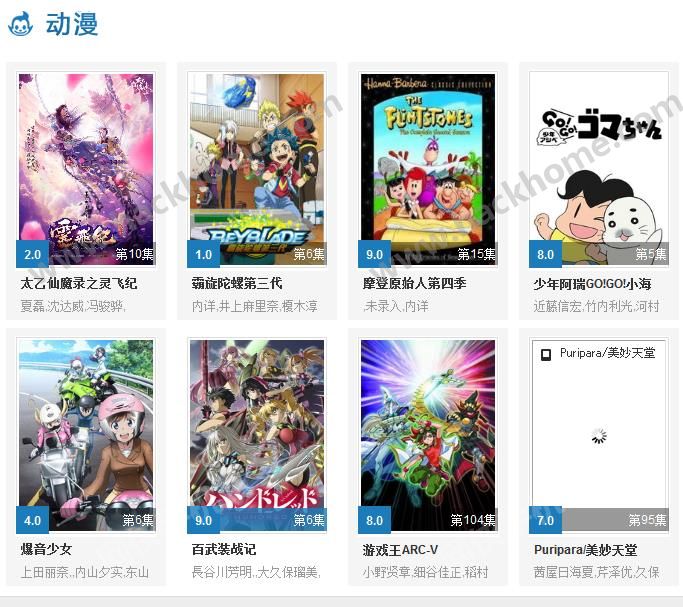Open the Puripara/美妙天堂 card

pyautogui.click(x=598, y=457)
